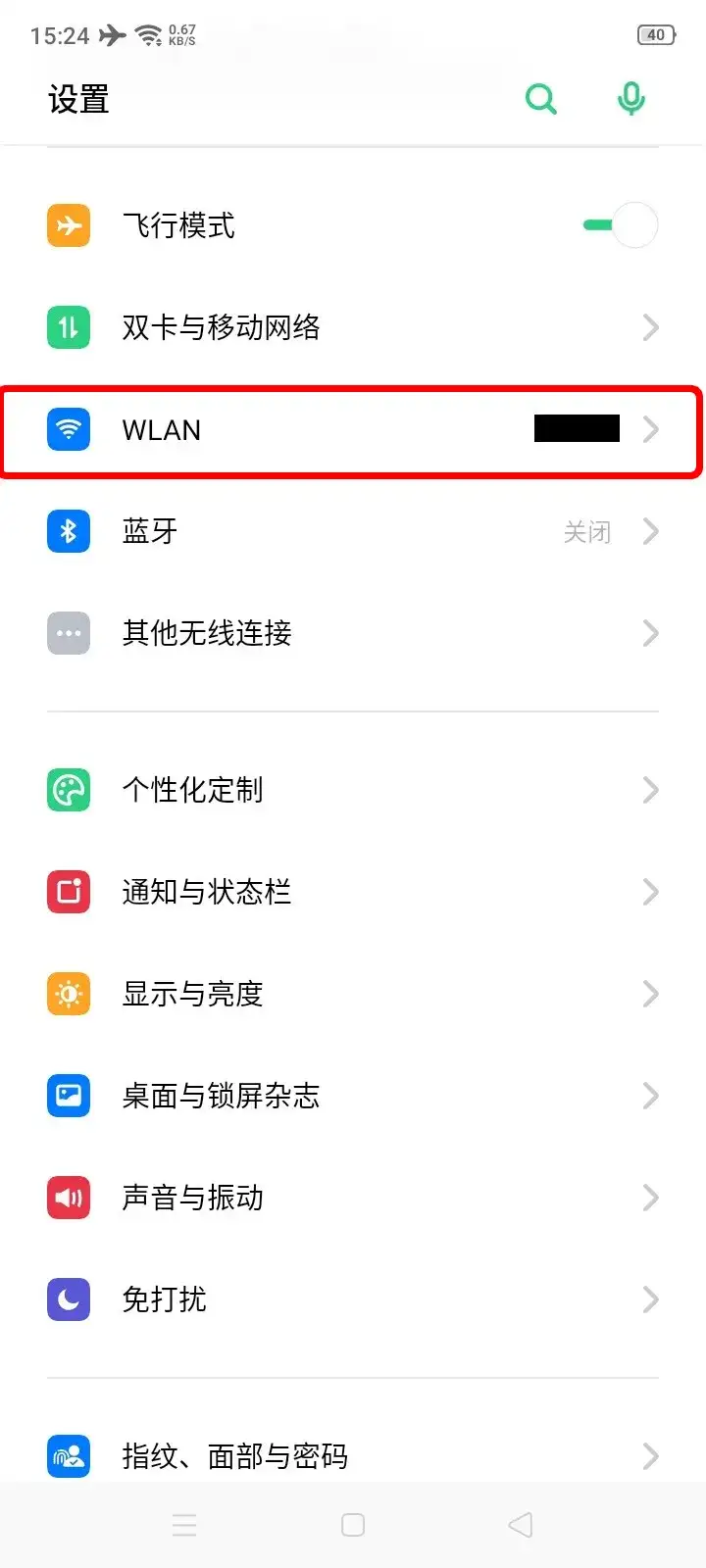Open 通知与状态栏
Viewport: 706px width, 1568px height.
(353, 892)
